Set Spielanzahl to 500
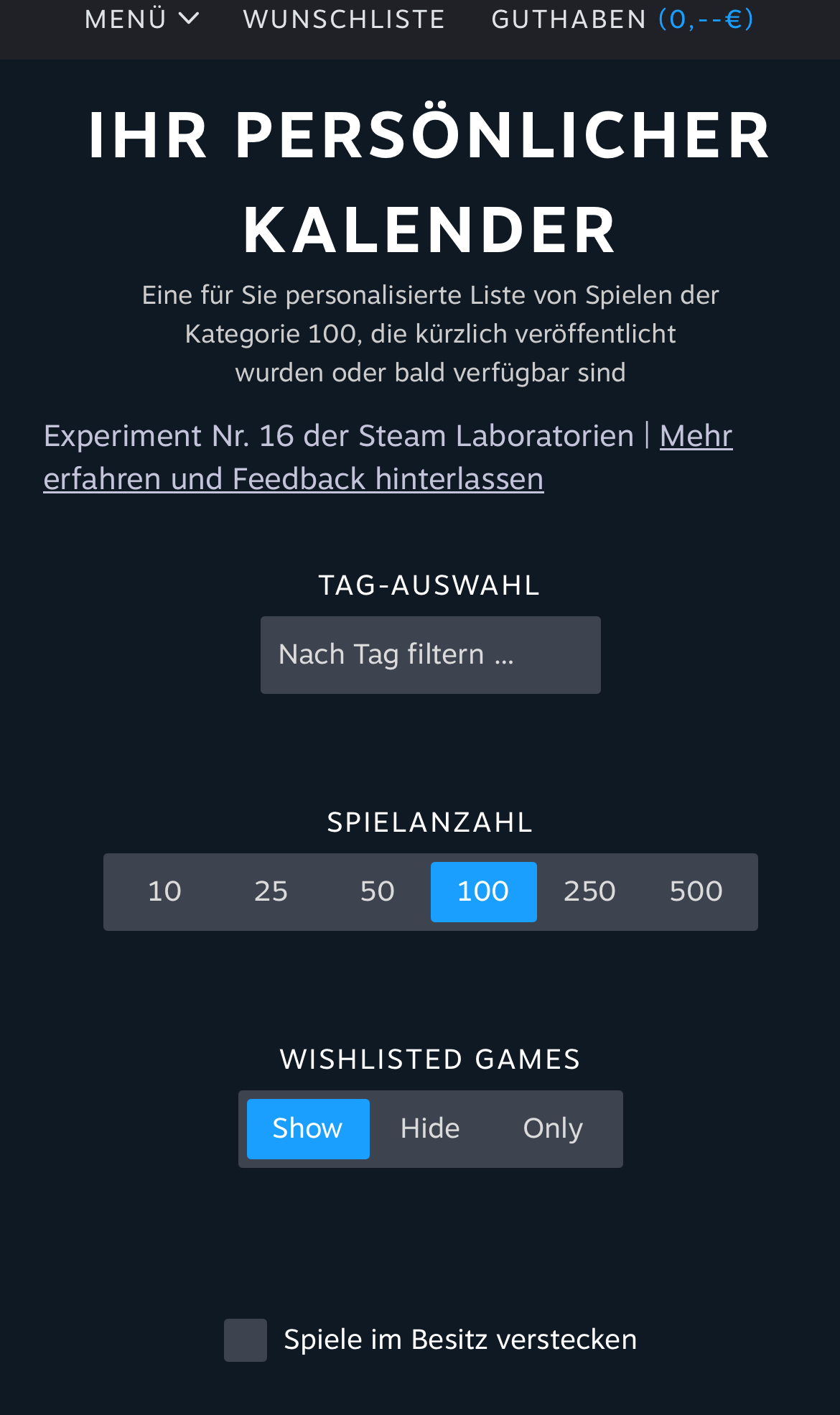The height and width of the screenshot is (1415, 840). tap(696, 891)
